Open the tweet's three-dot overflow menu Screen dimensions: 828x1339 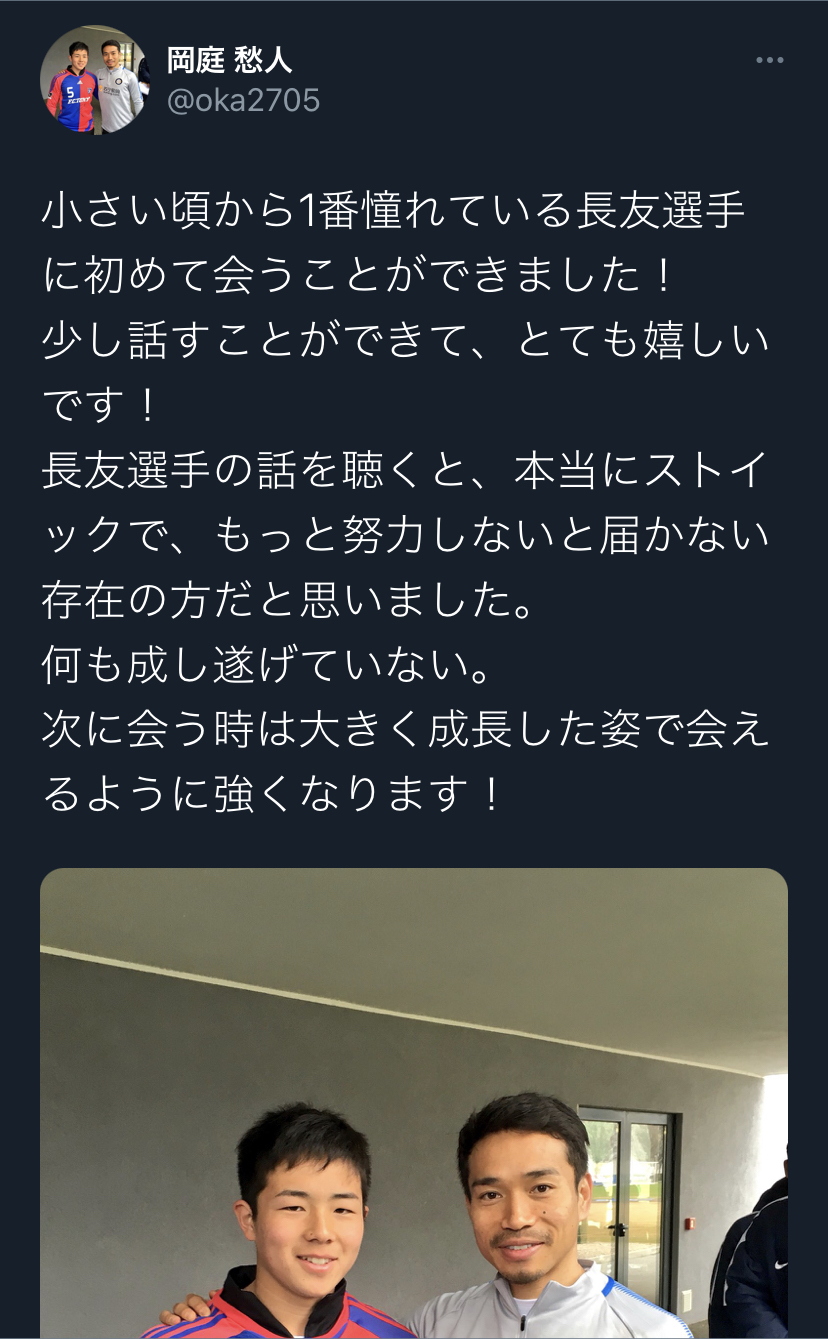pyautogui.click(x=769, y=60)
